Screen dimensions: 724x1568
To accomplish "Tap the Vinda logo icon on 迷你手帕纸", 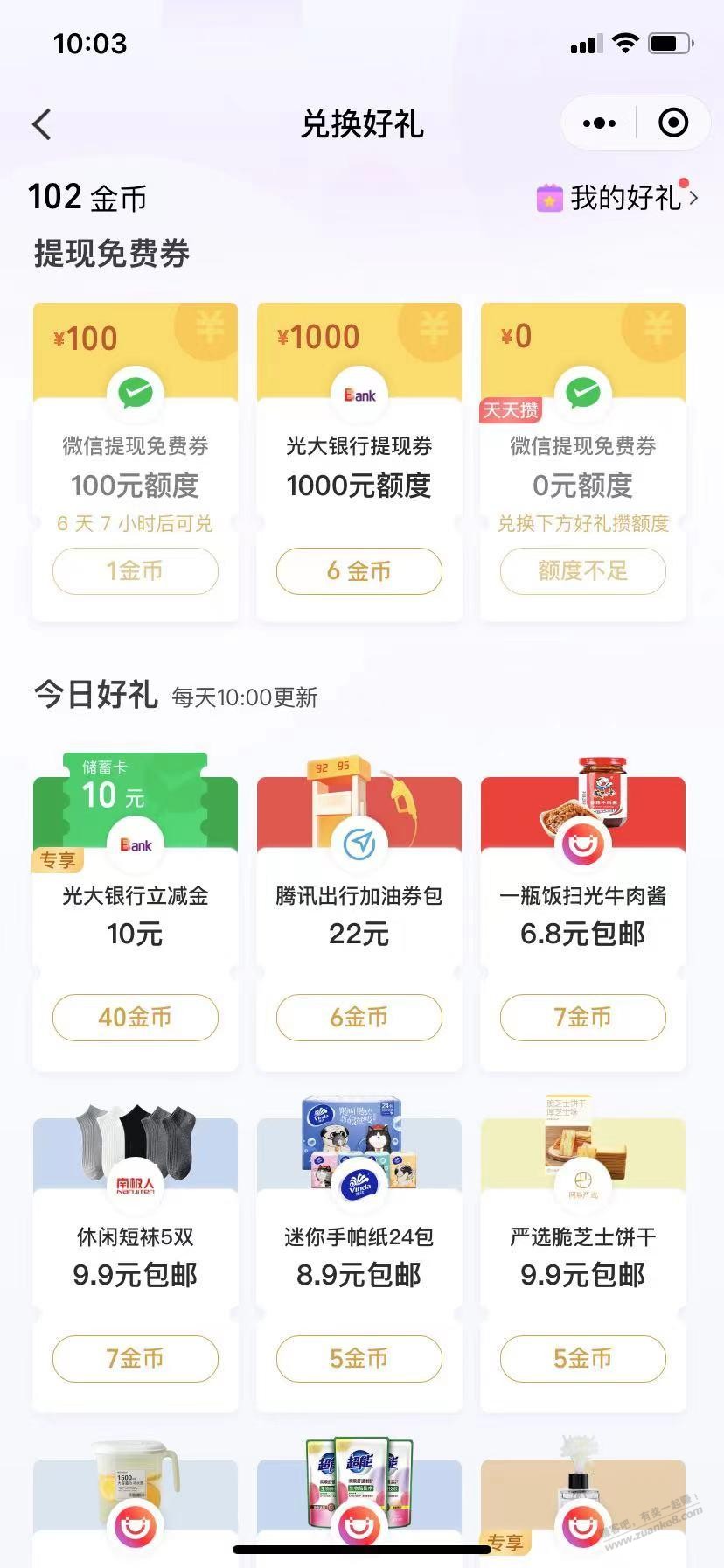I will coord(359,1186).
